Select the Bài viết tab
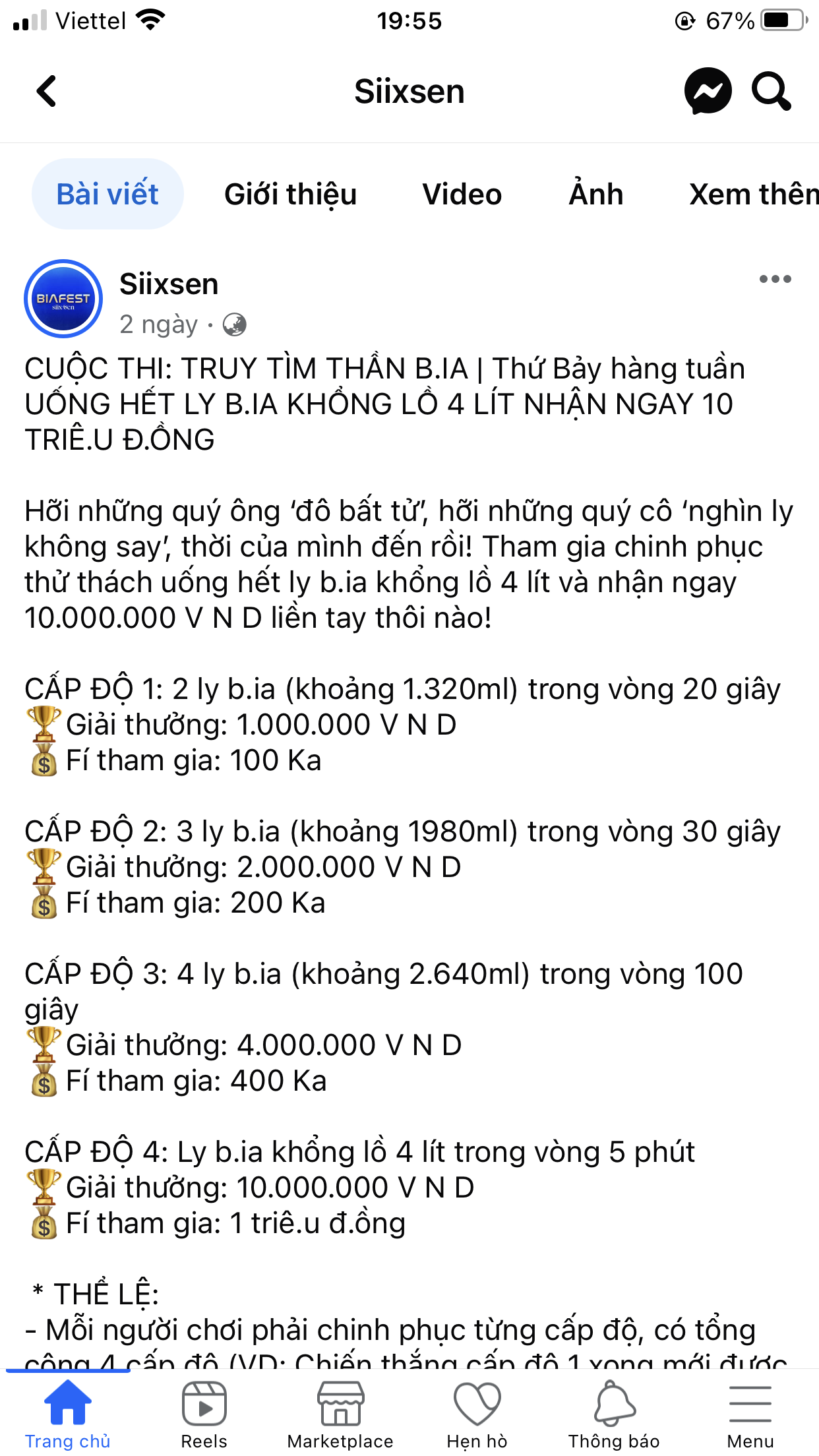This screenshot has width=819, height=1456. [107, 193]
